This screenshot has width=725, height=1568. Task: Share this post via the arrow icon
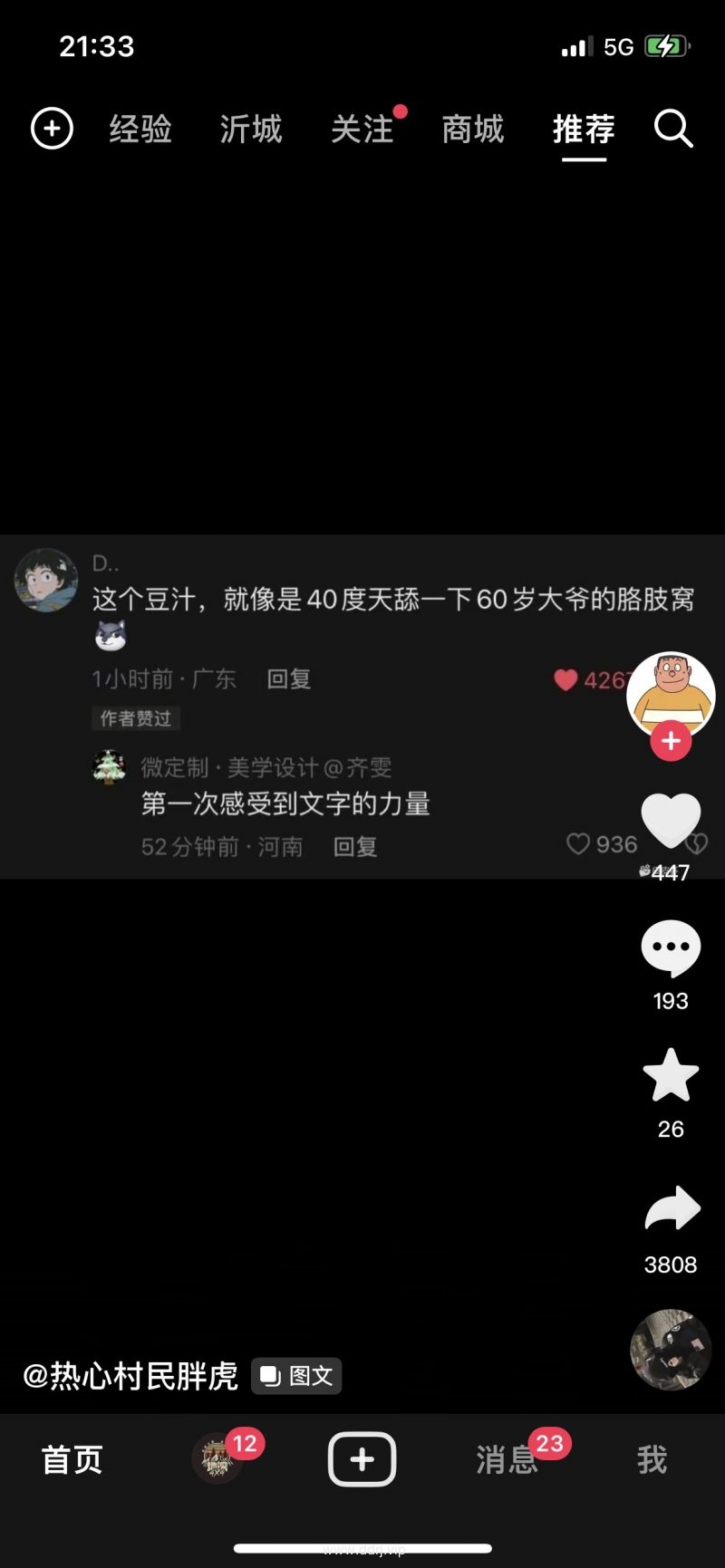[x=671, y=1209]
